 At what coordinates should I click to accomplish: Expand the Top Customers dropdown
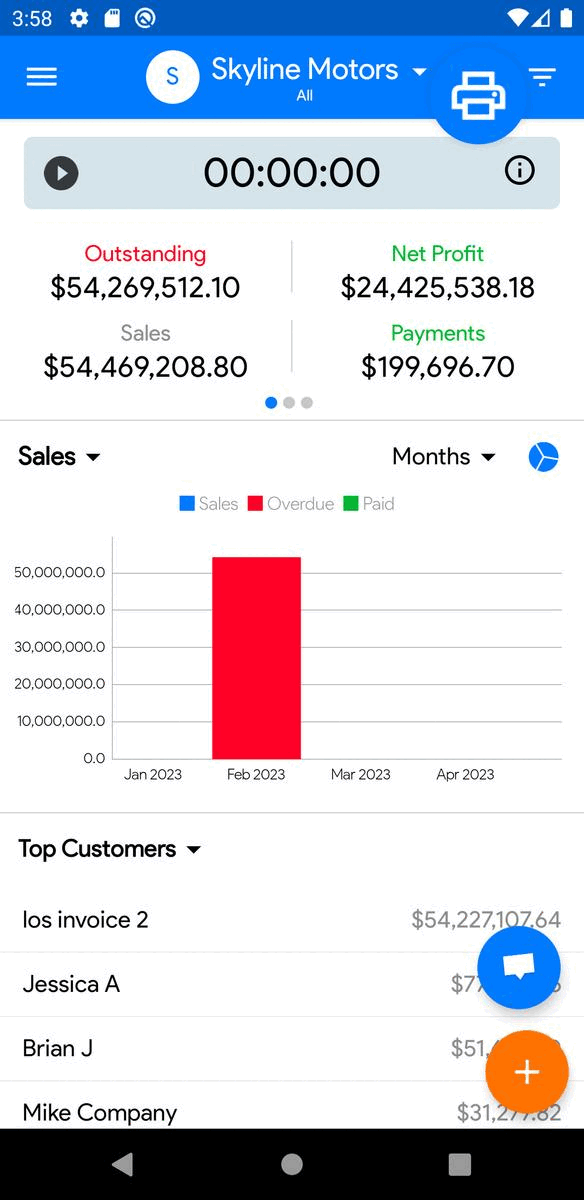[x=110, y=849]
